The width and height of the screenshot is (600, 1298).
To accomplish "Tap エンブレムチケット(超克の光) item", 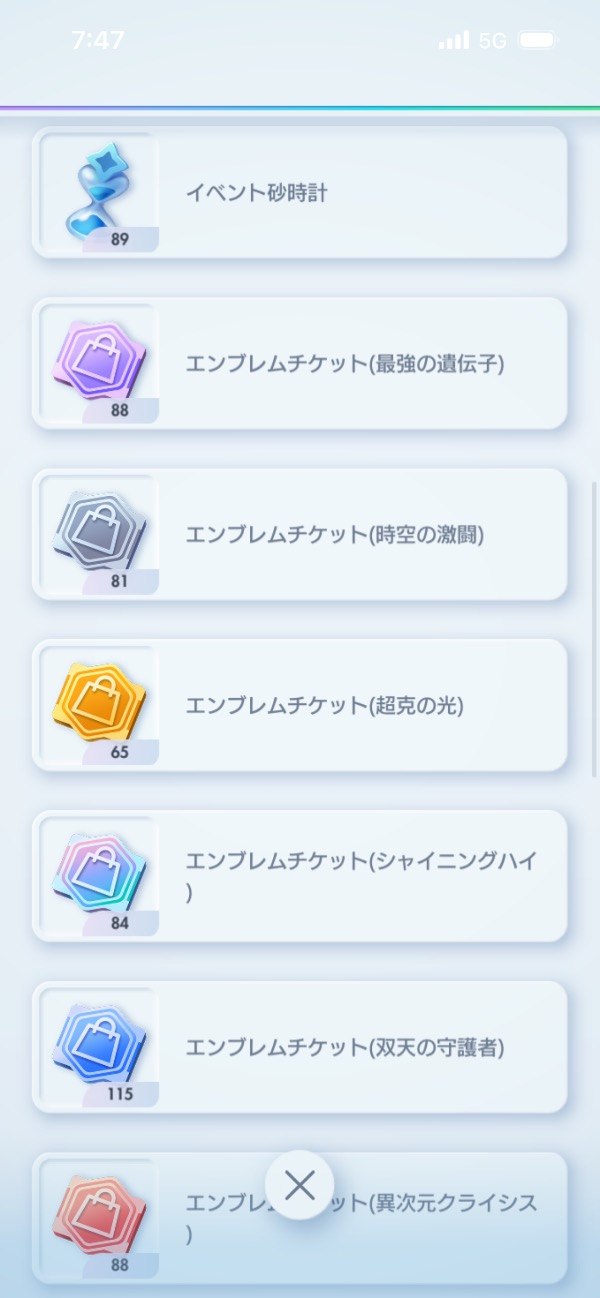I will coord(300,705).
